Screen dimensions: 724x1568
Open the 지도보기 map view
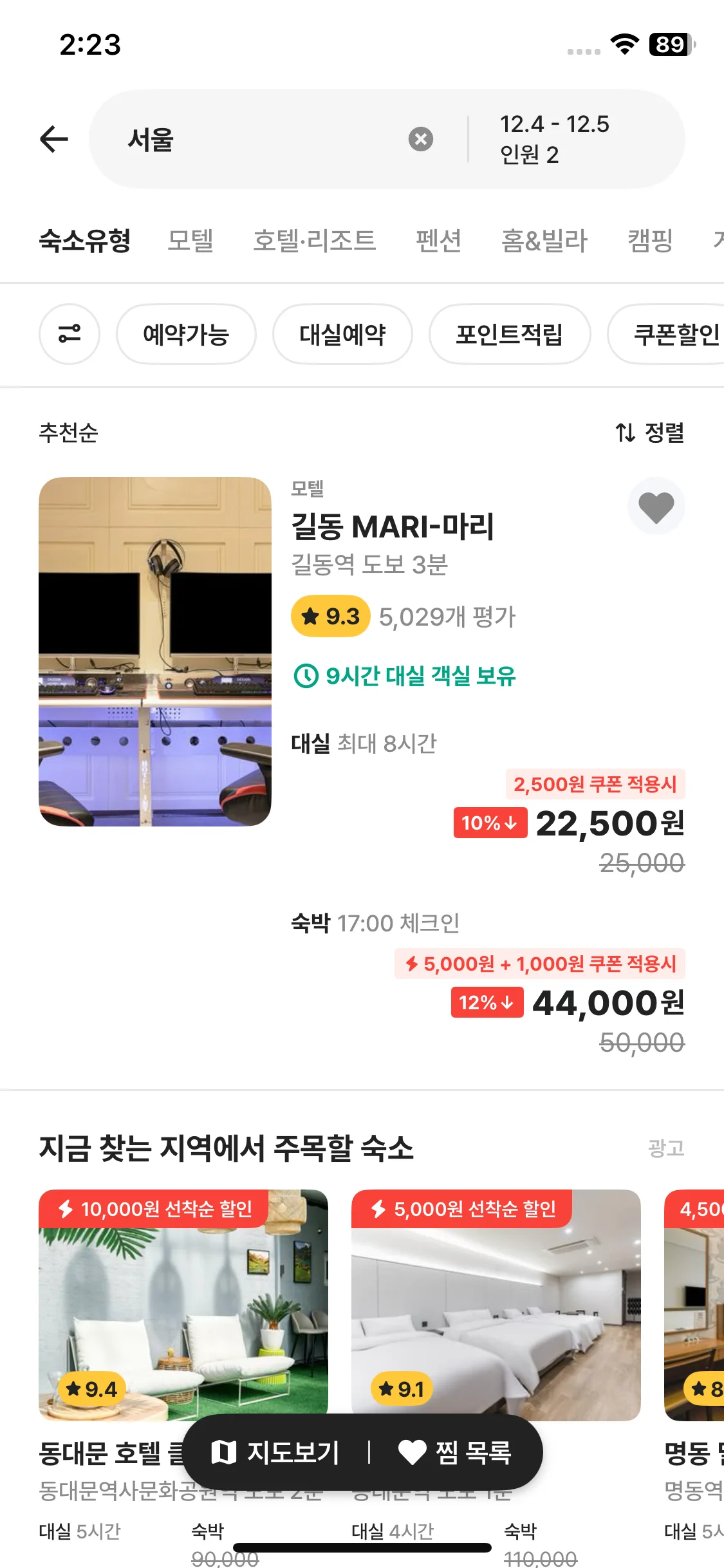tap(275, 1452)
